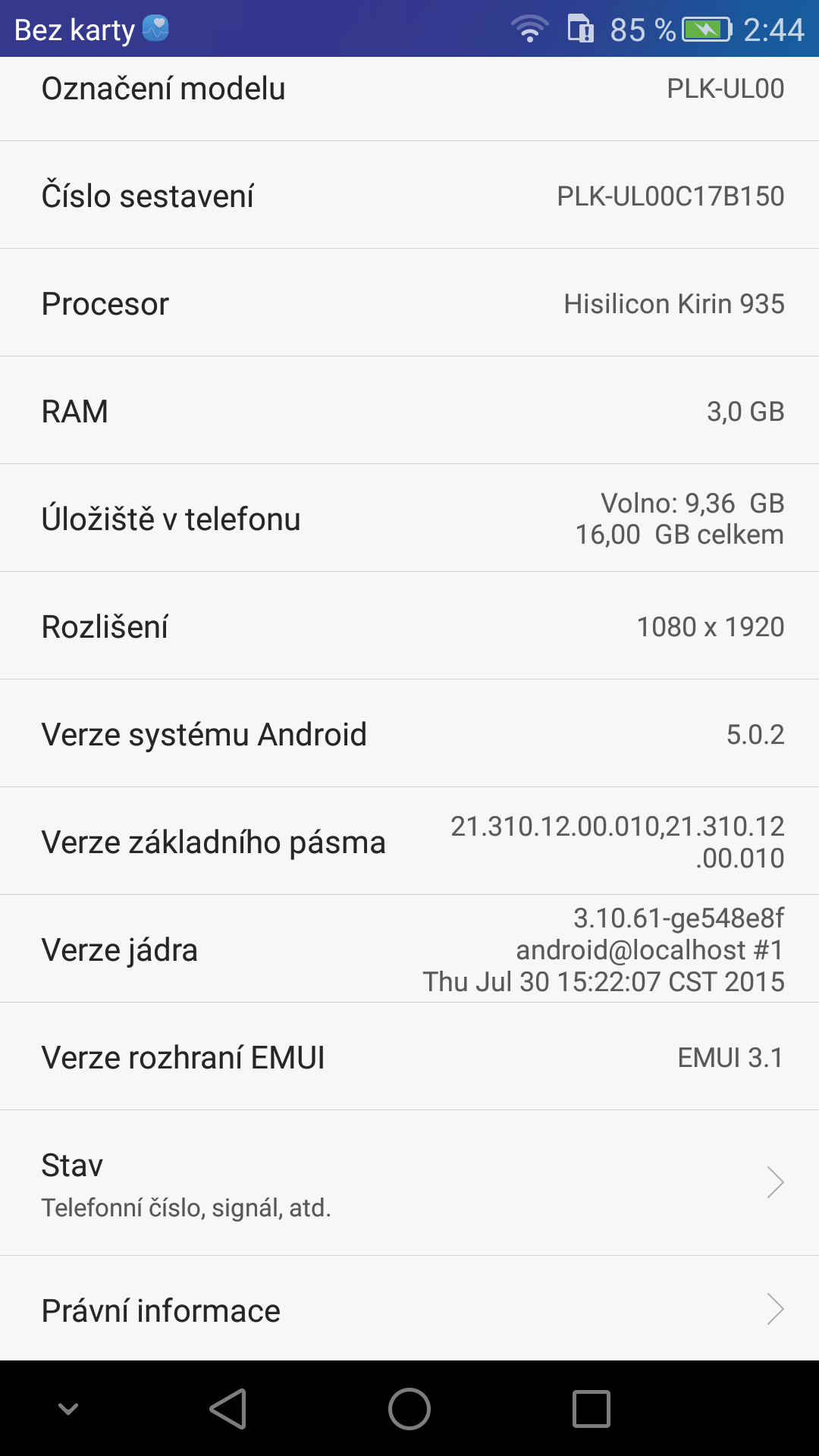Go to the home screen
This screenshot has width=819, height=1456.
pos(409,1409)
